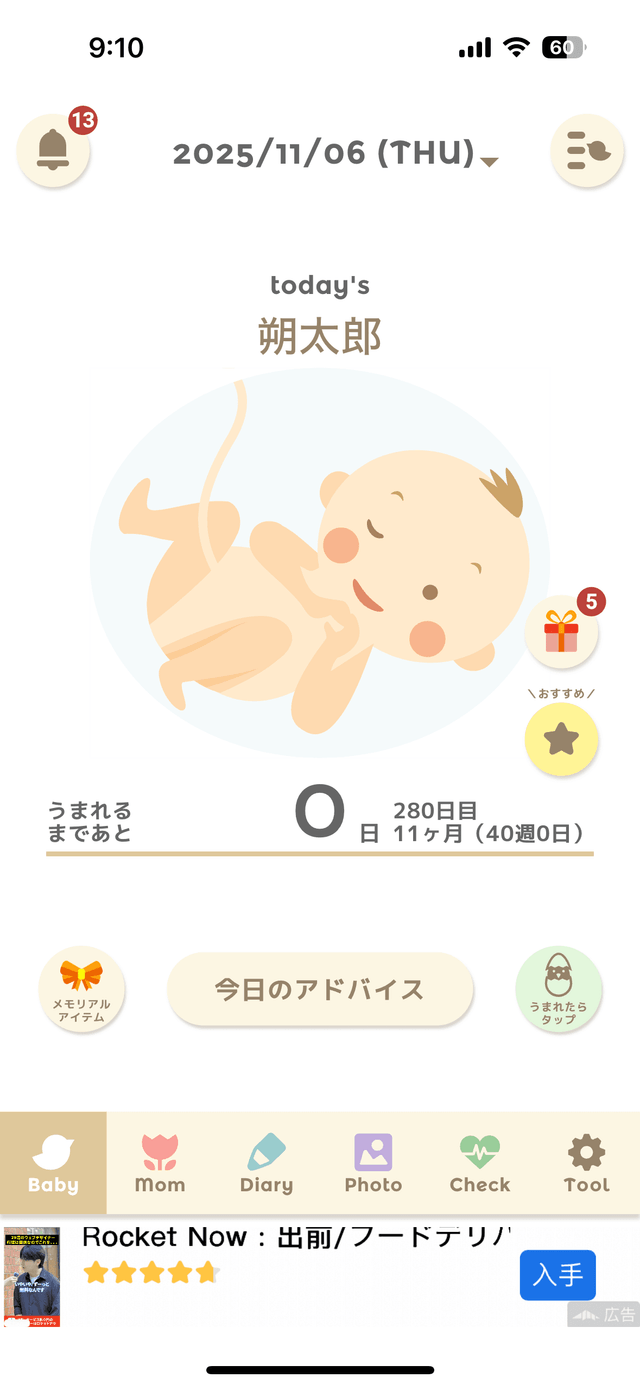Open メモリアルアイテム ribbon button
The image size is (640, 1387).
82,989
